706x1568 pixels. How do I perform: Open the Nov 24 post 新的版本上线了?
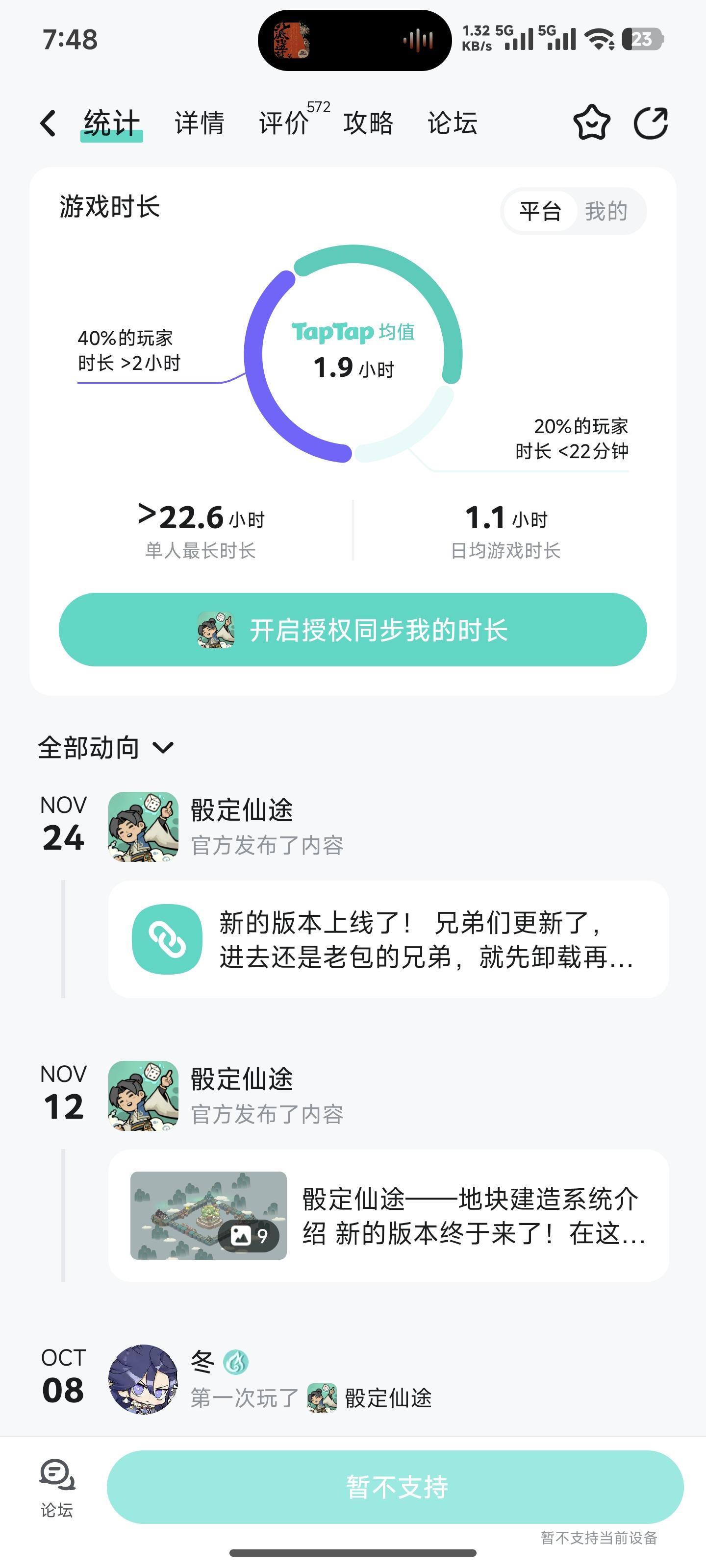(x=388, y=939)
